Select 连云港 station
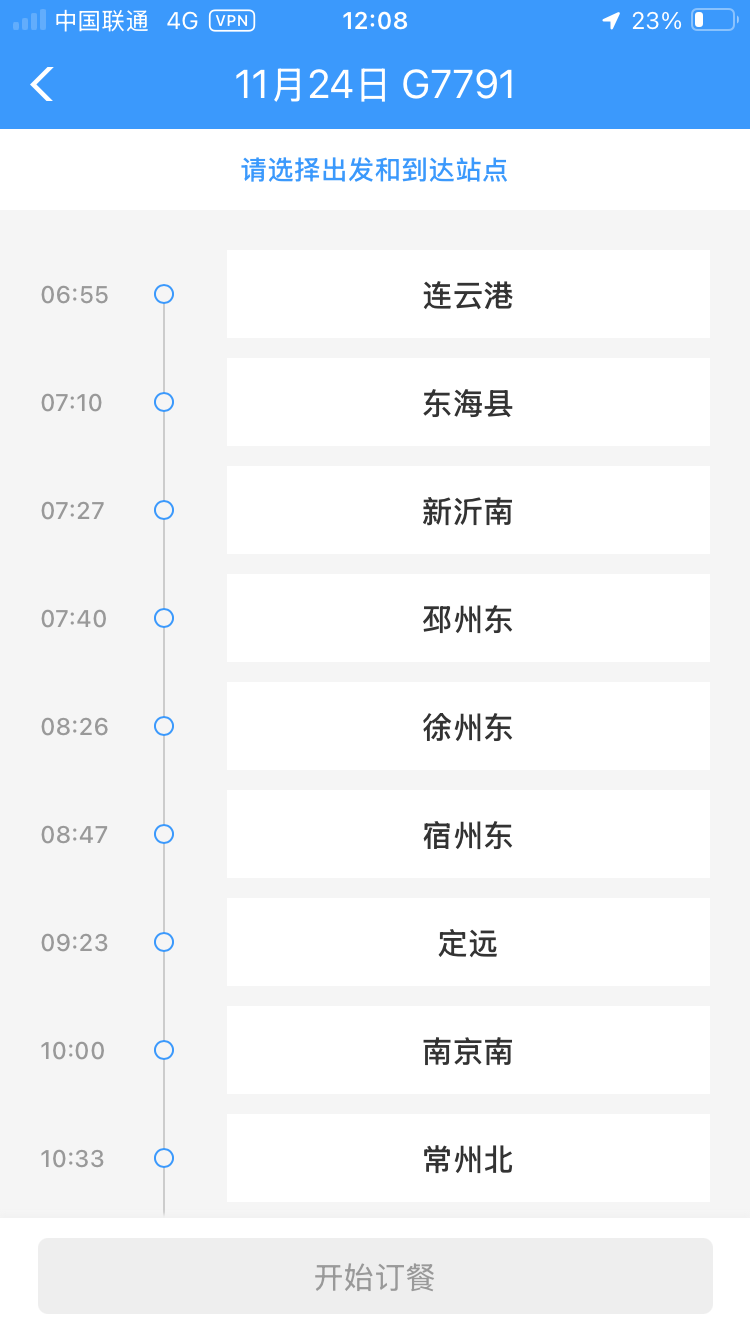Viewport: 750px width, 1334px height. pyautogui.click(x=468, y=295)
